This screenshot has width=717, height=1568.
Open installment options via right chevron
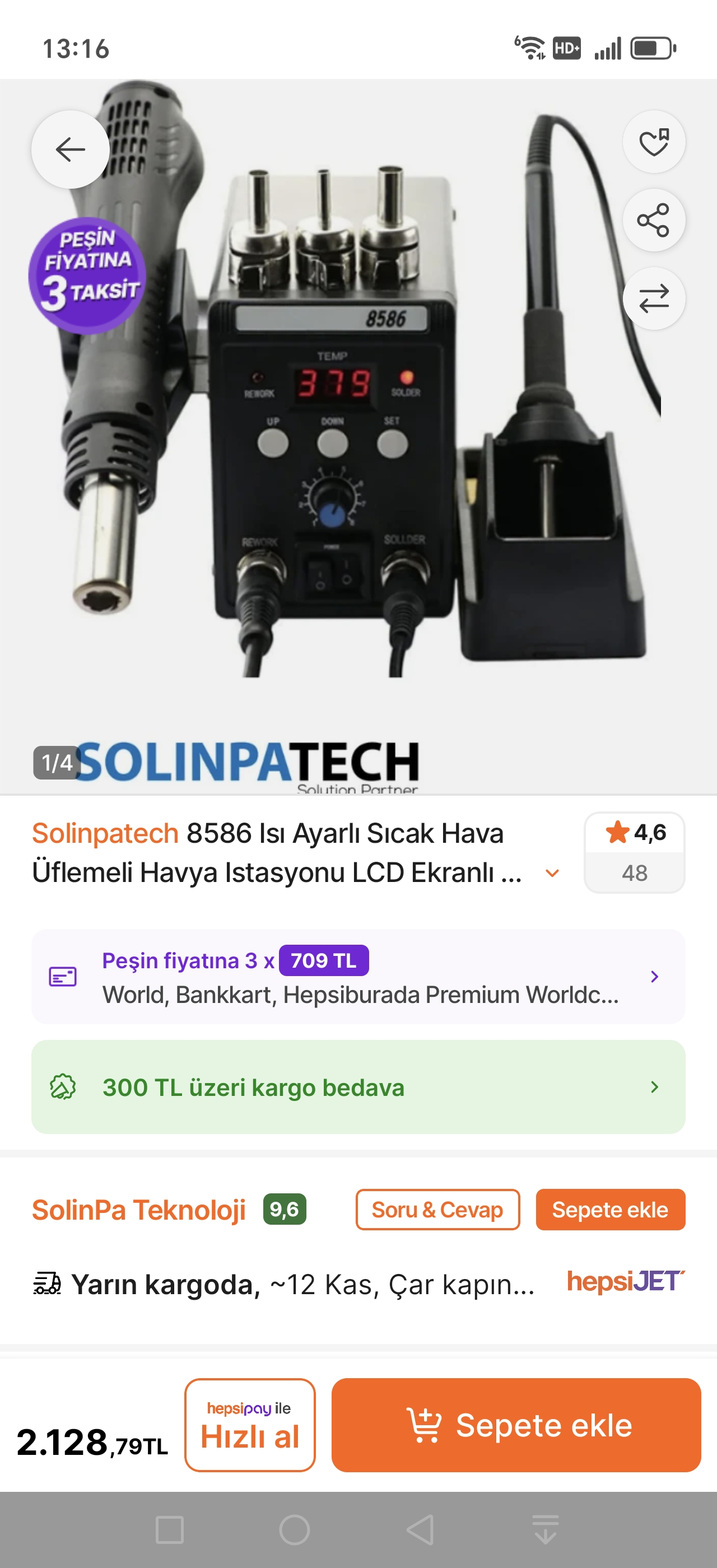tap(654, 976)
